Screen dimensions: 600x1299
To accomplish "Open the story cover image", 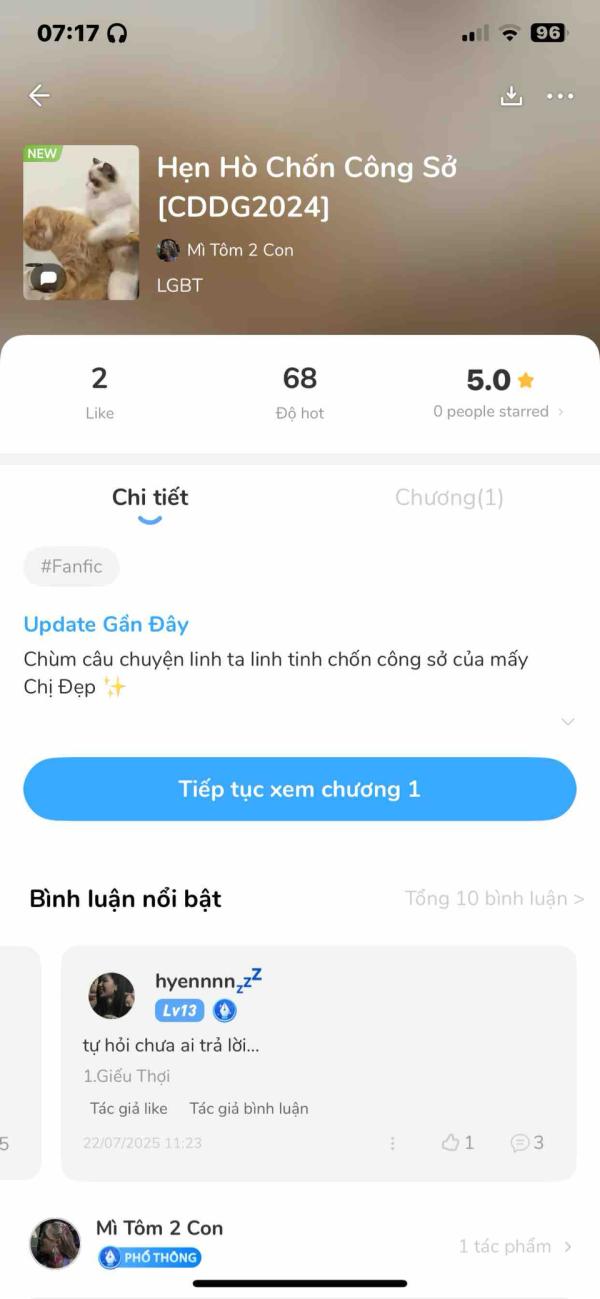I will click(x=81, y=222).
